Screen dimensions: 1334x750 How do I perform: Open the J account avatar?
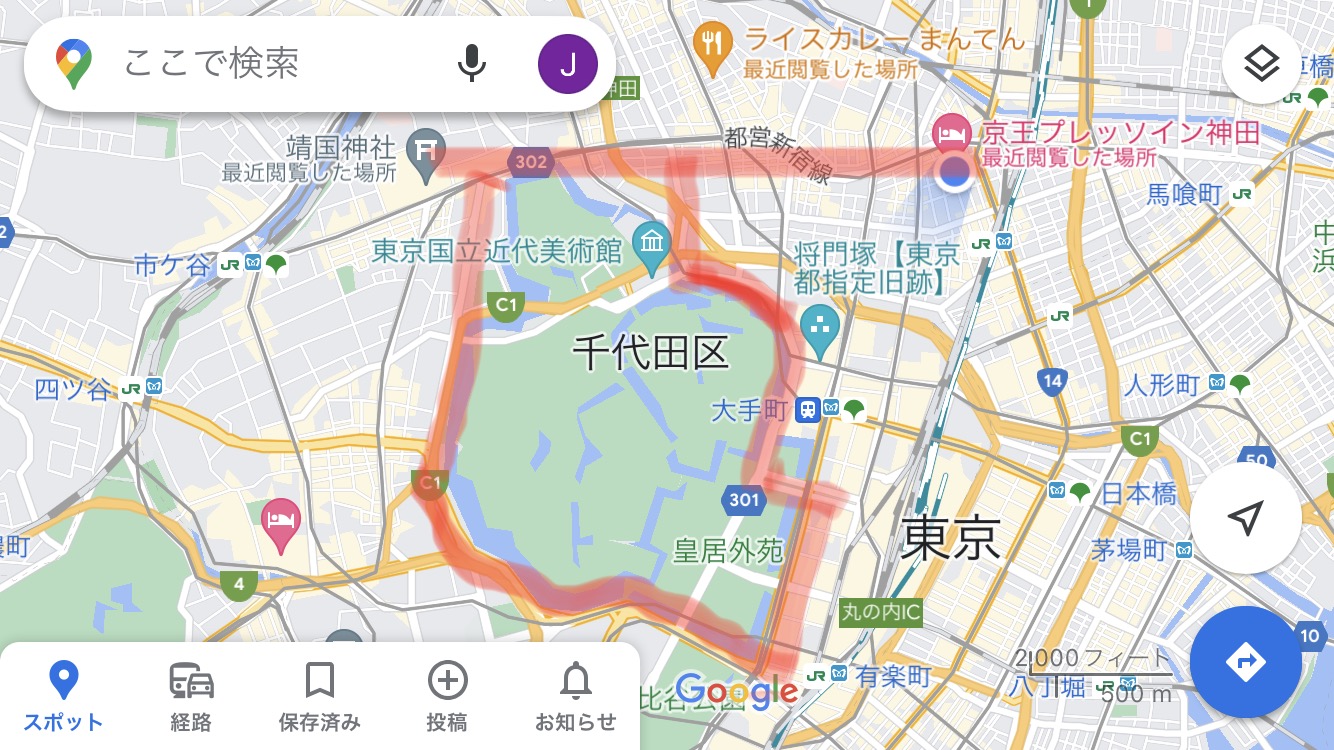coord(567,64)
